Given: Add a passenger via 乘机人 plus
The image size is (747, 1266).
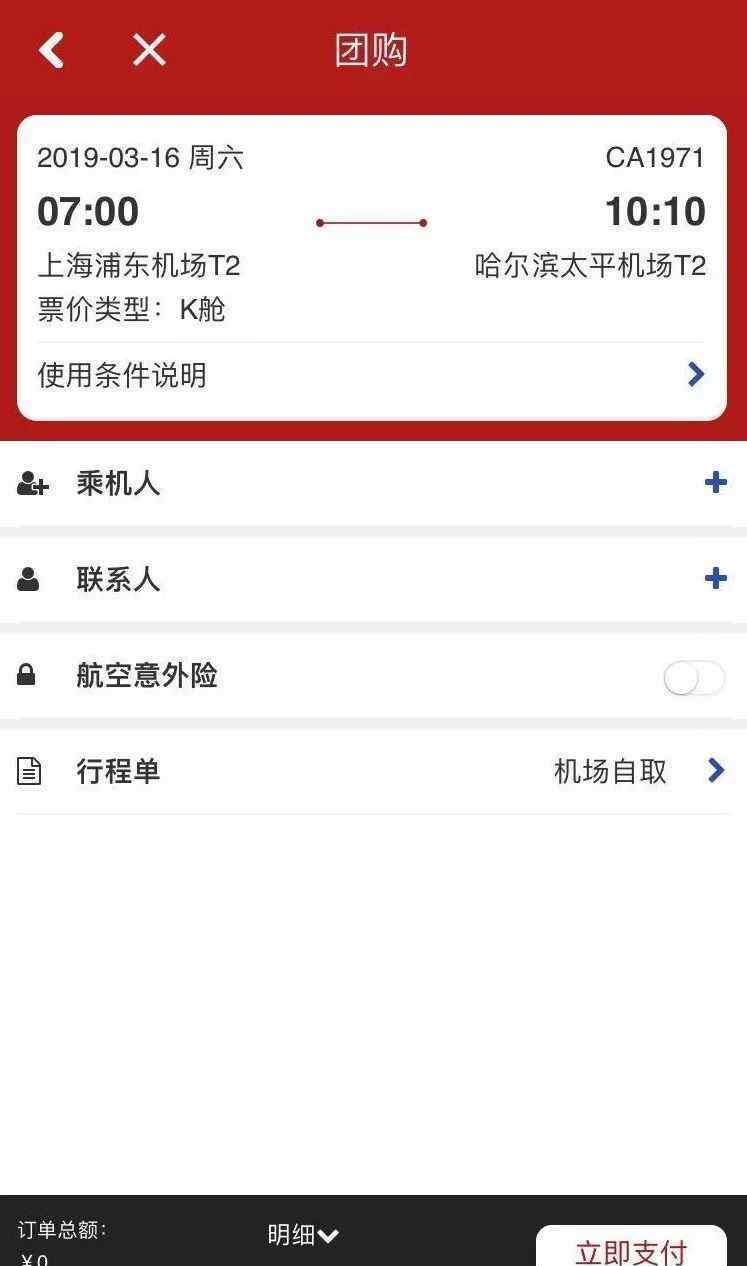Looking at the screenshot, I should [715, 483].
